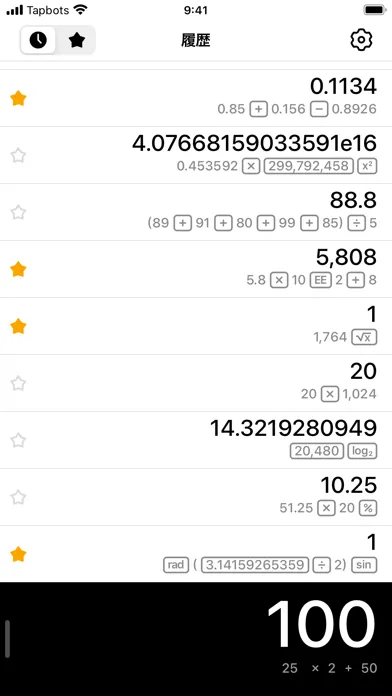The height and width of the screenshot is (696, 392).
Task: Select the 88.8 average calculation row
Action: (196, 212)
